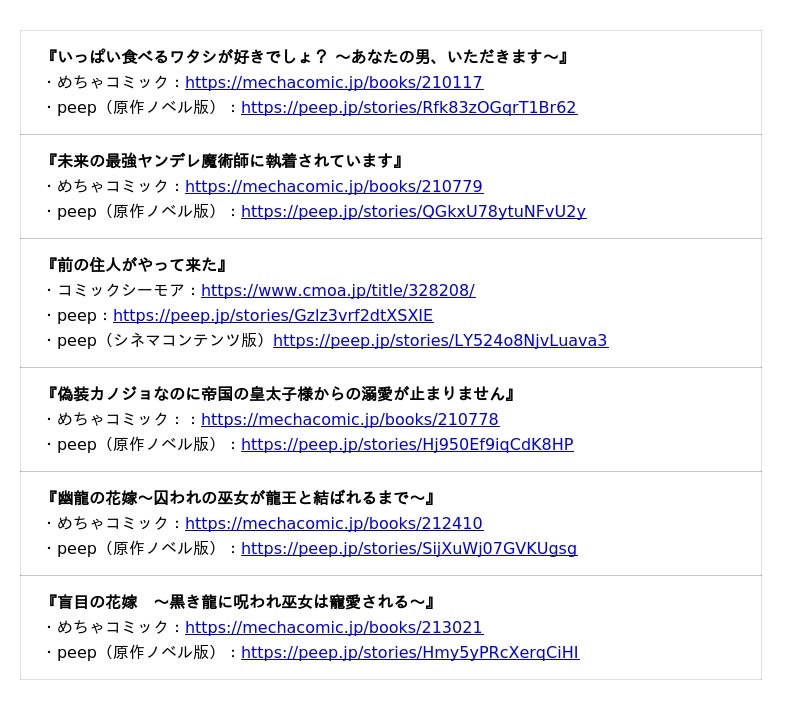Open peep story link Rfk83zOGqrT1Br62
The image size is (800, 710).
[408, 108]
